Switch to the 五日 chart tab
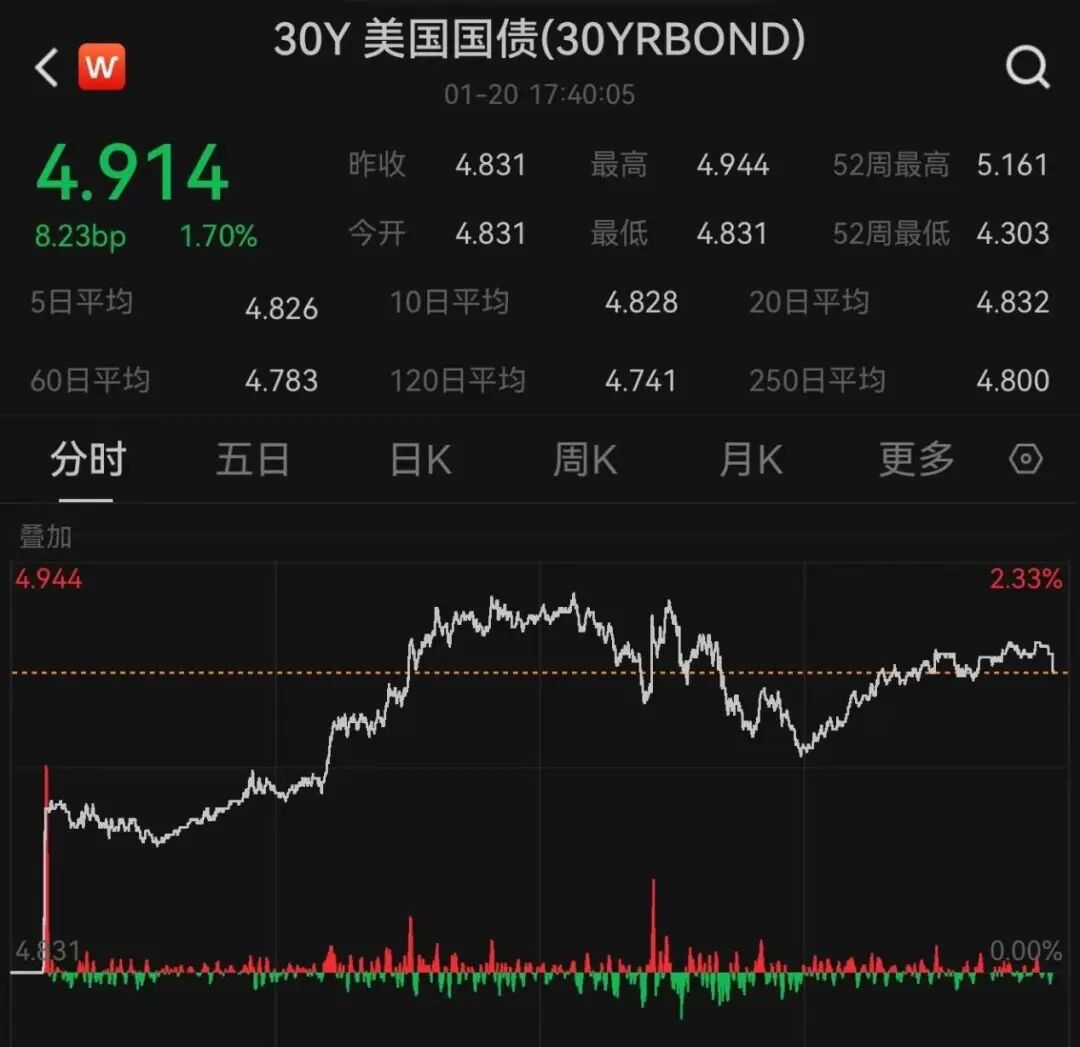 pyautogui.click(x=252, y=461)
